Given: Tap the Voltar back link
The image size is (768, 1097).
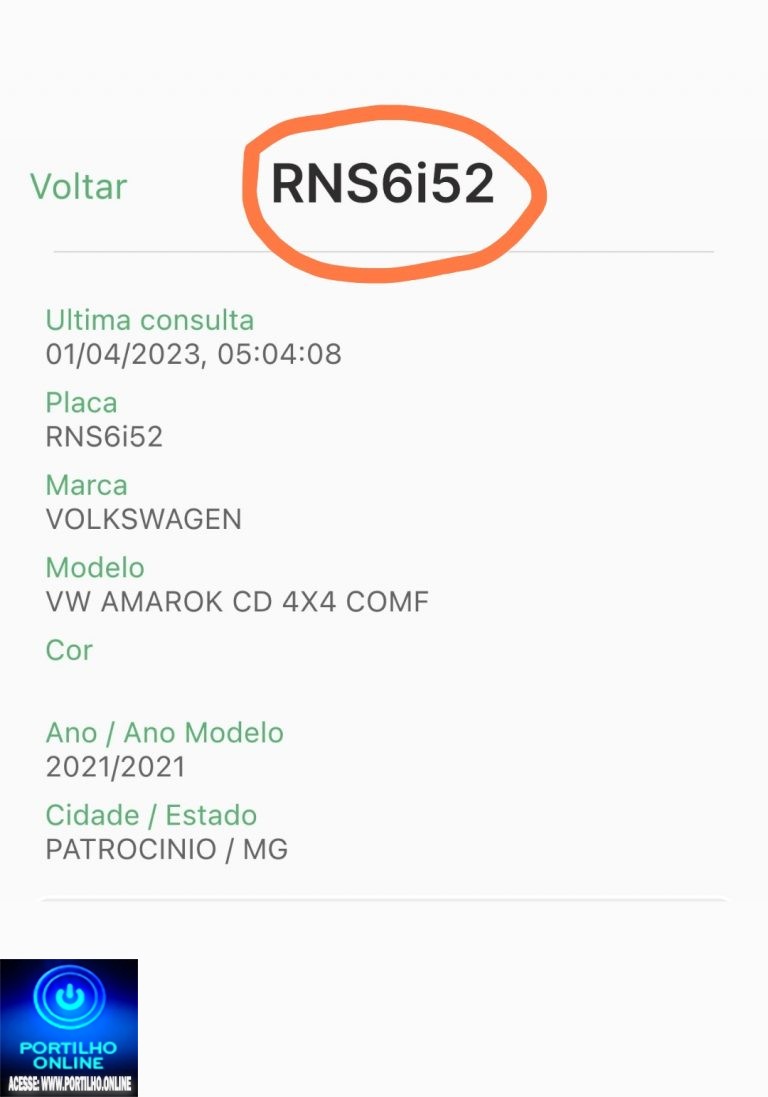Looking at the screenshot, I should (x=78, y=187).
